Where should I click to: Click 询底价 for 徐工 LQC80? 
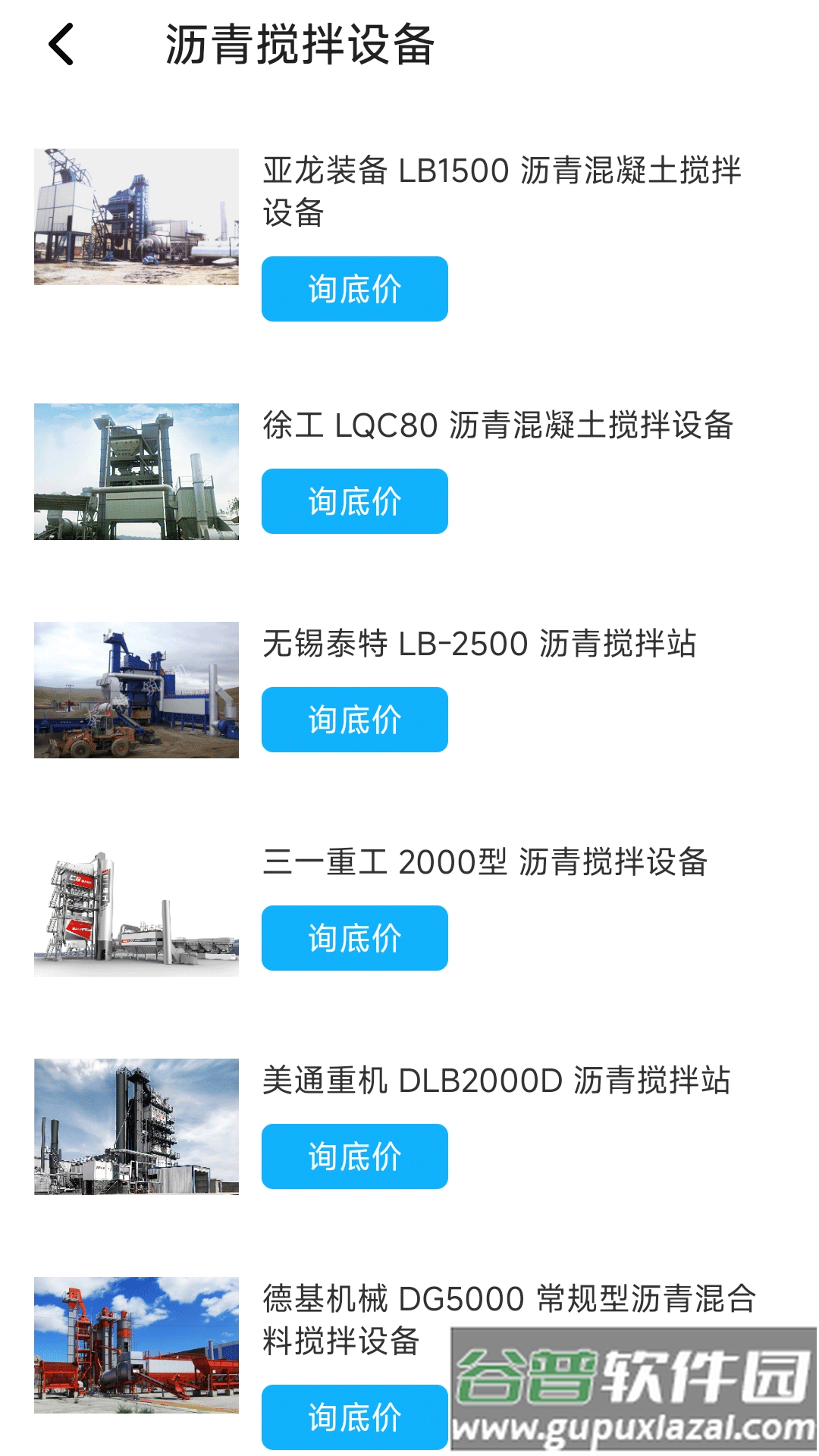[x=353, y=501]
